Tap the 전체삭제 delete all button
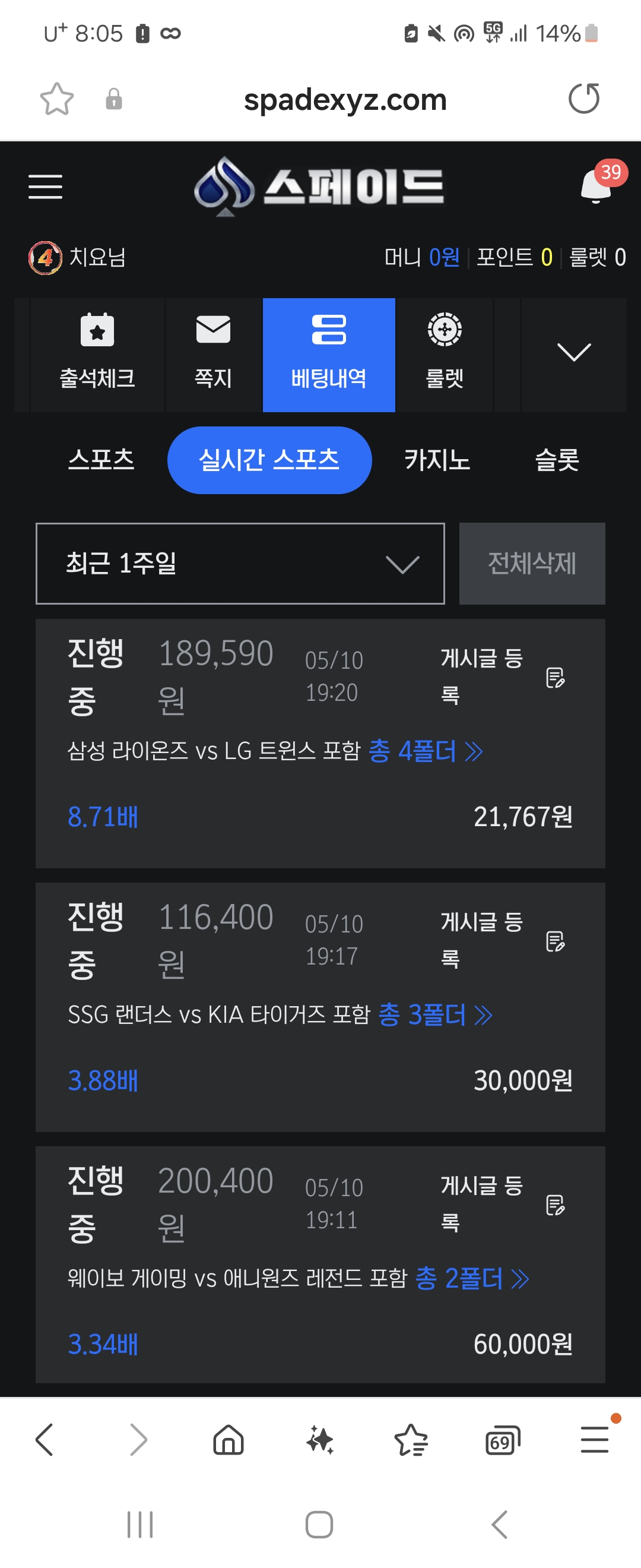Screen dimensions: 641x1568 click(x=532, y=564)
